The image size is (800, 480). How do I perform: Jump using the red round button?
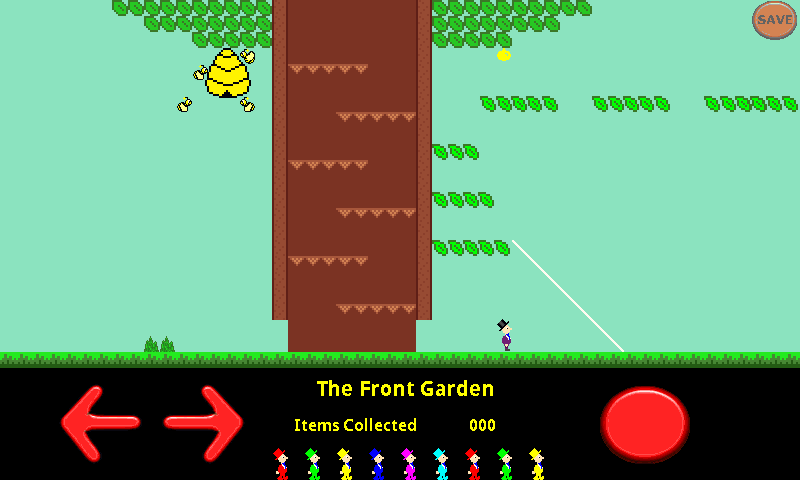[645, 423]
